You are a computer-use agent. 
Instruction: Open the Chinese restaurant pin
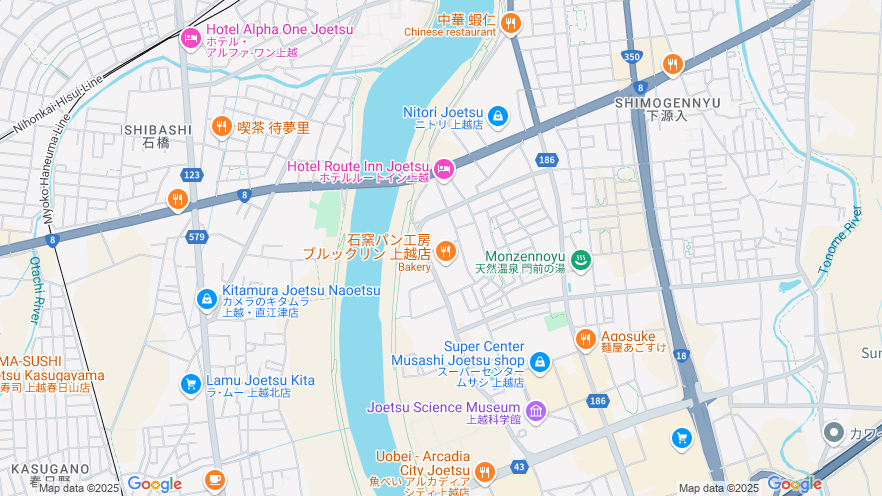pyautogui.click(x=510, y=23)
